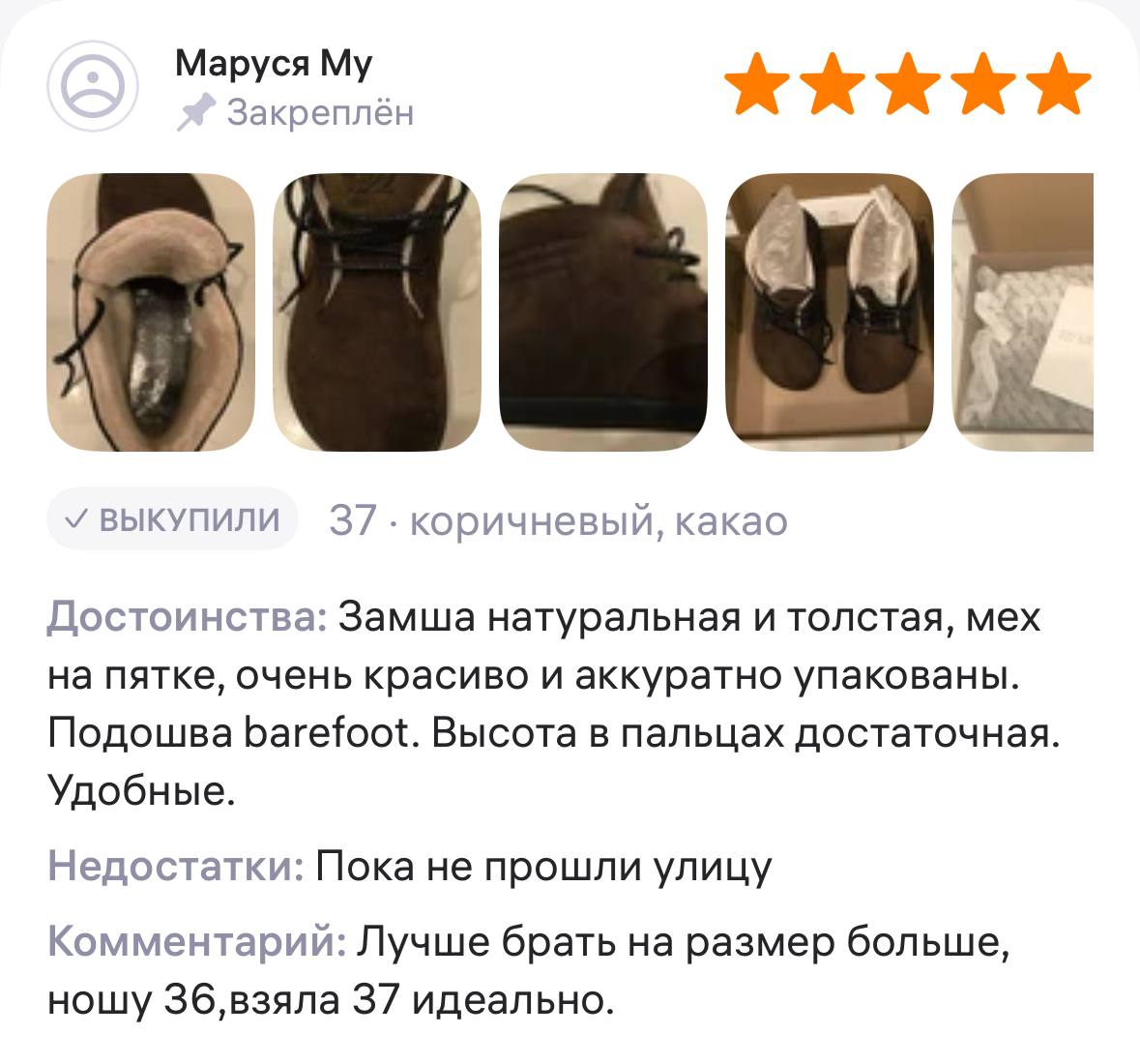Open reviewer Маруся Му's profile avatar

[x=94, y=86]
